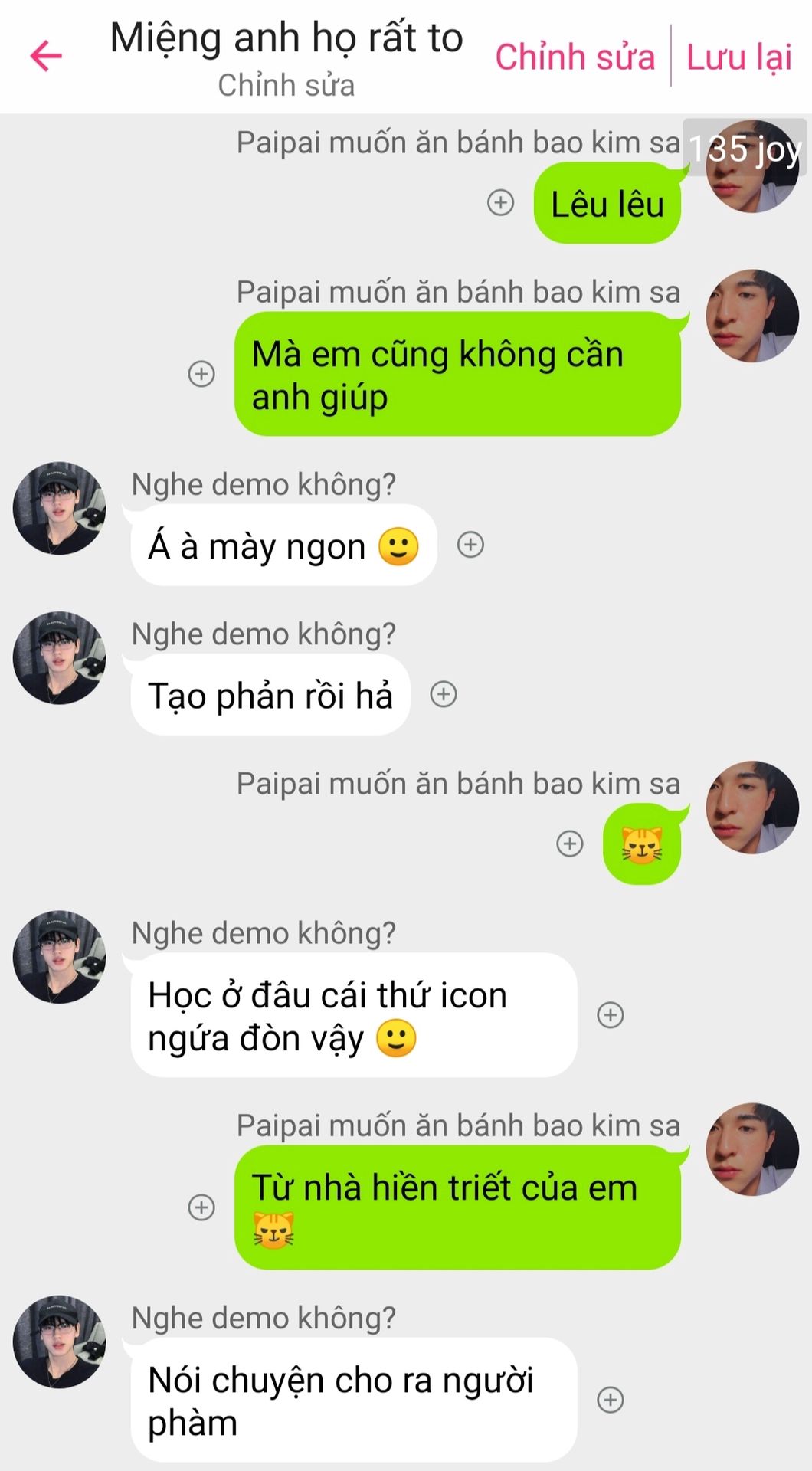Tap plus beside "Mà em cũng không cần anh giúp"

tap(201, 374)
